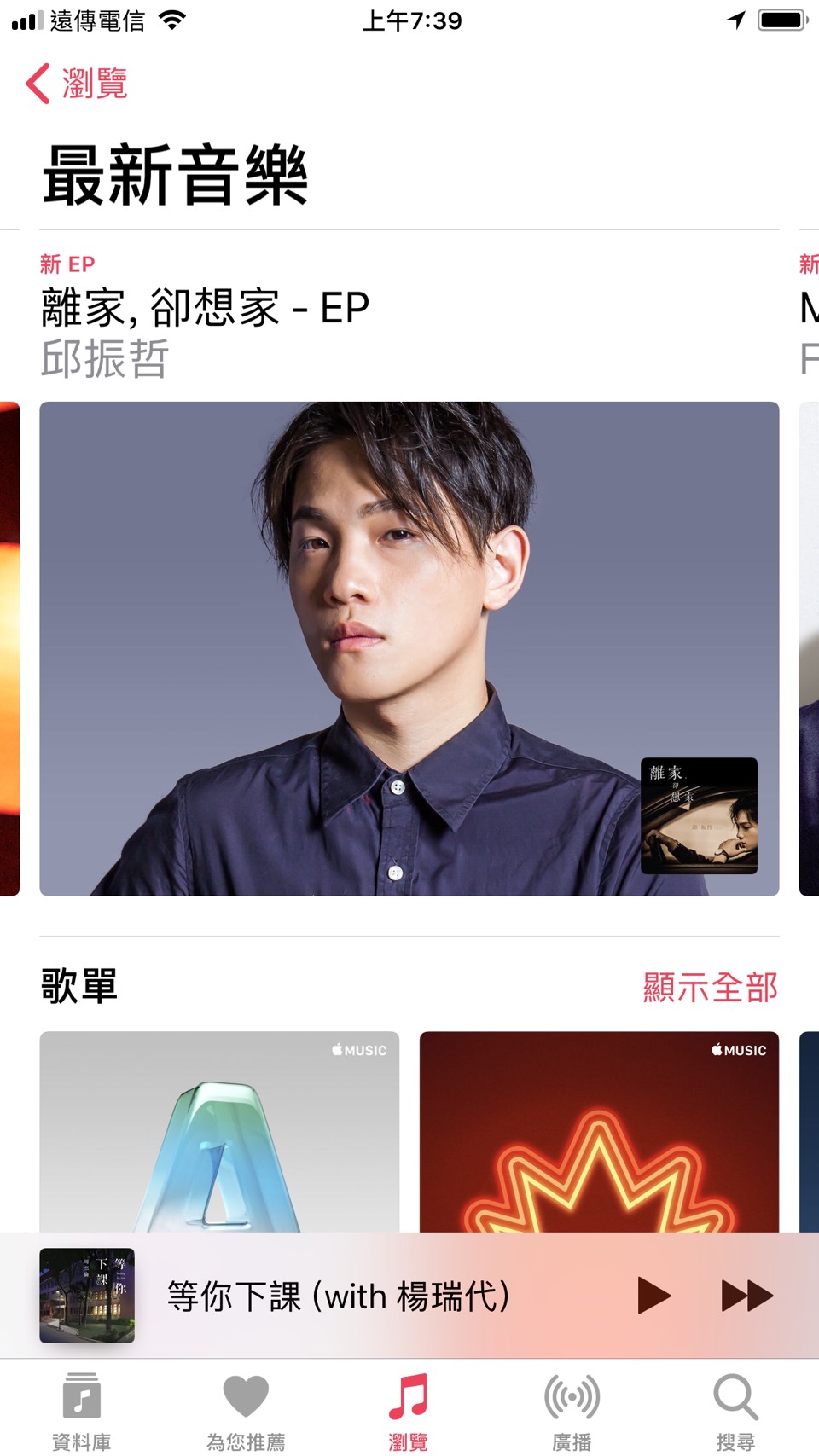The width and height of the screenshot is (819, 1456).
Task: Switch to the 資料庫 tab
Action: (82, 1411)
